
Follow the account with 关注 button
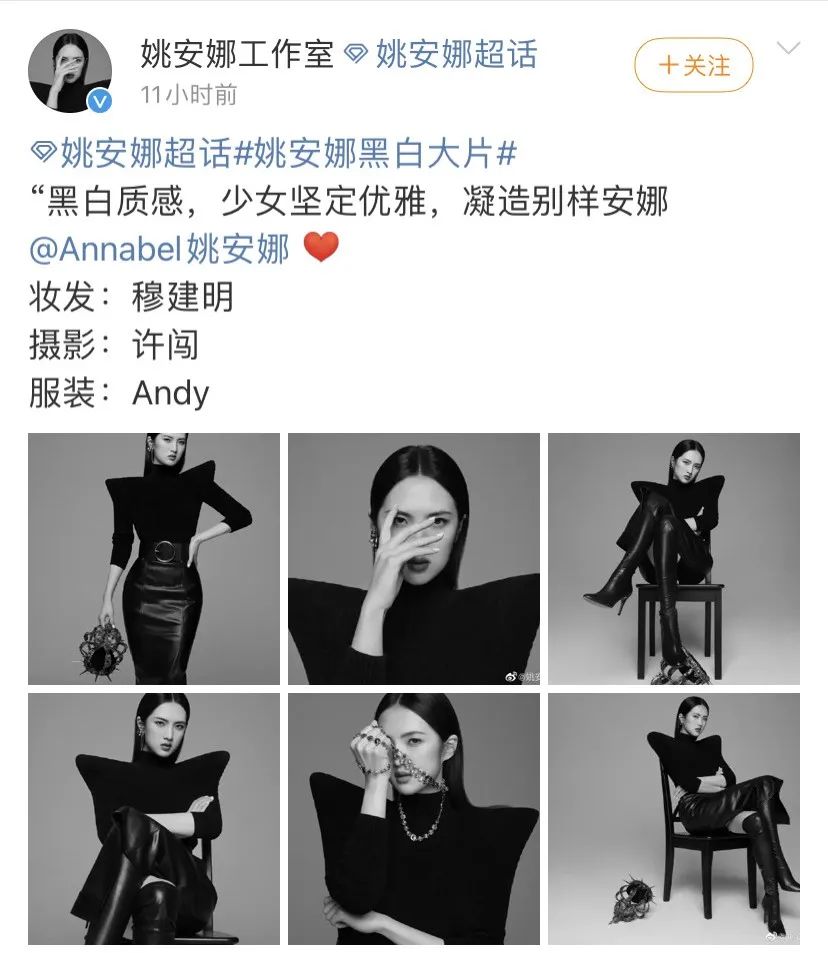point(693,66)
